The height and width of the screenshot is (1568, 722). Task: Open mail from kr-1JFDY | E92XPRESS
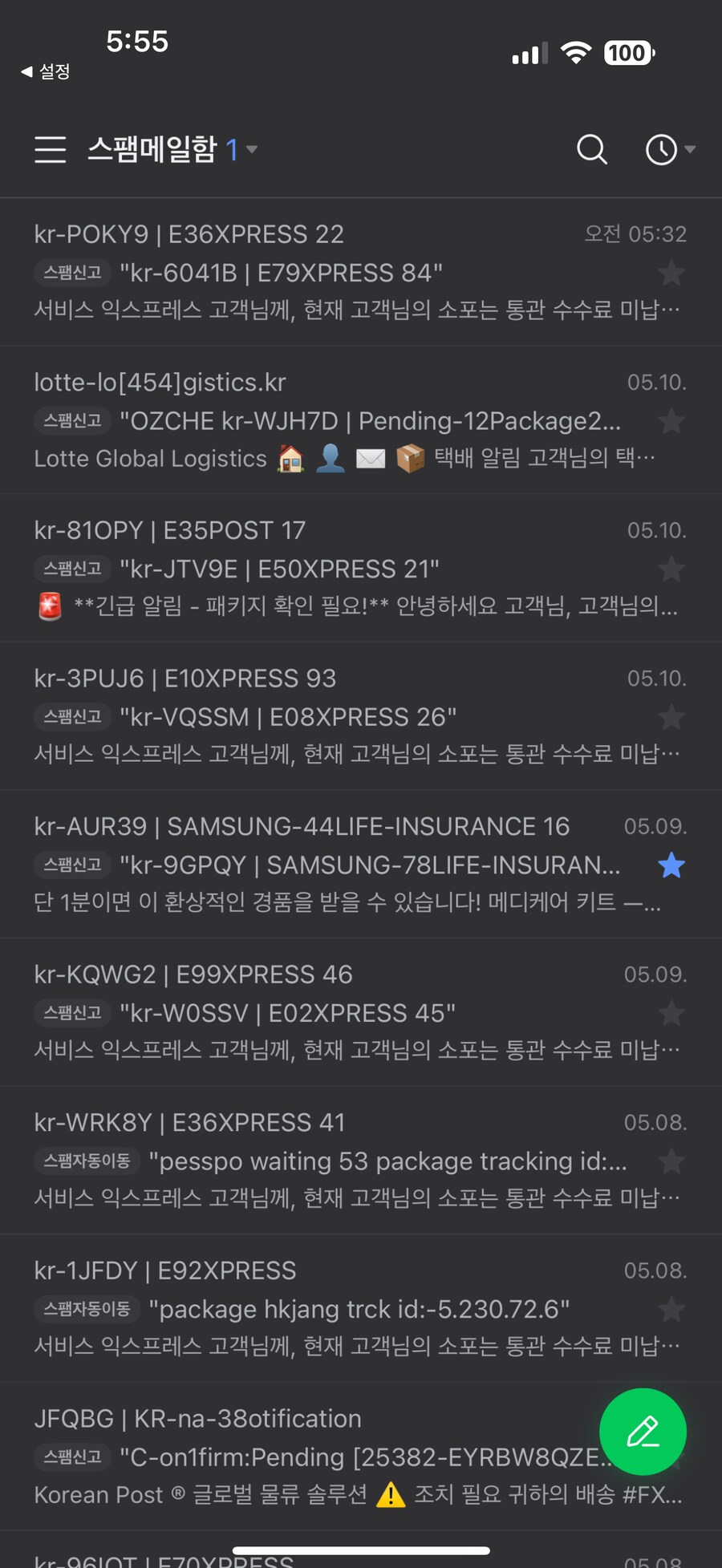pos(321,1309)
